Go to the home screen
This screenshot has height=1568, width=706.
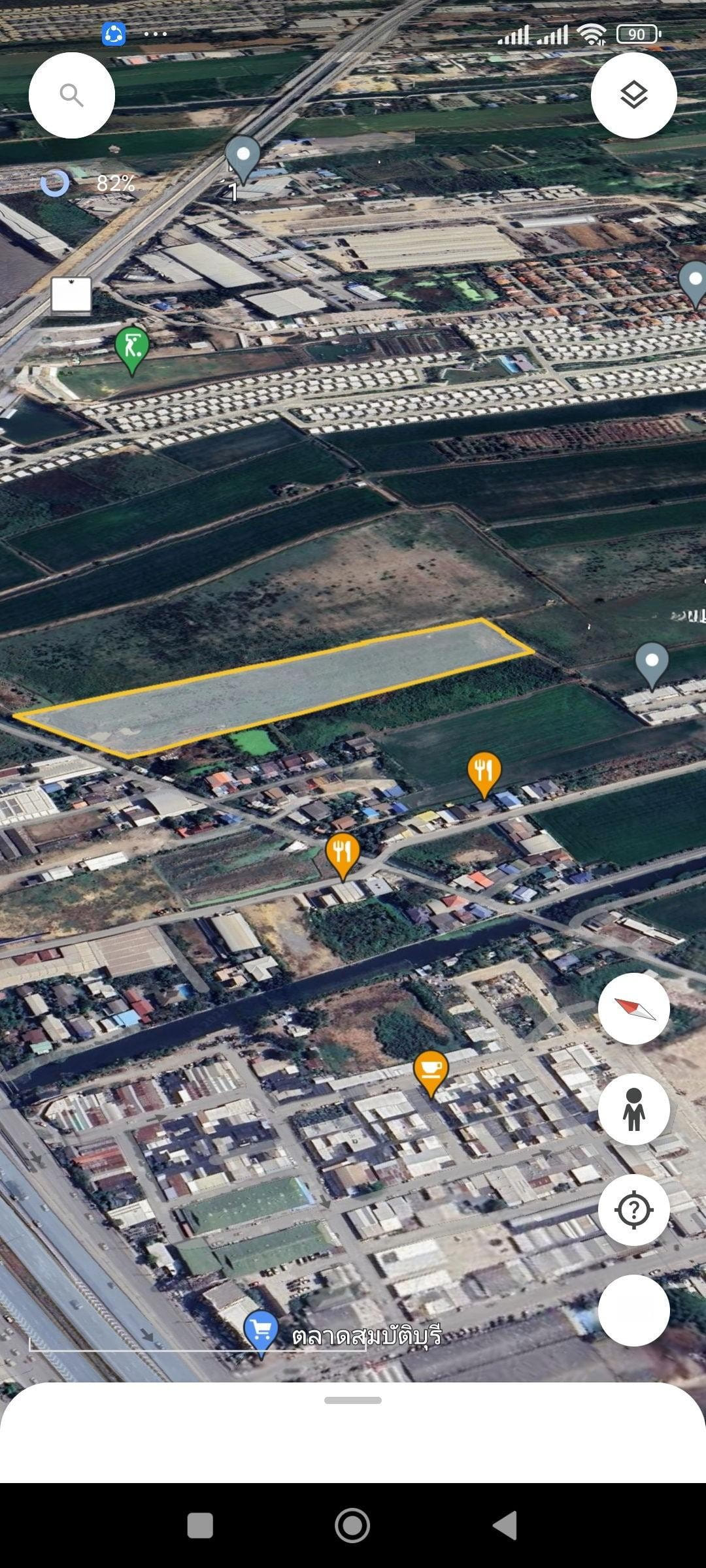352,1526
